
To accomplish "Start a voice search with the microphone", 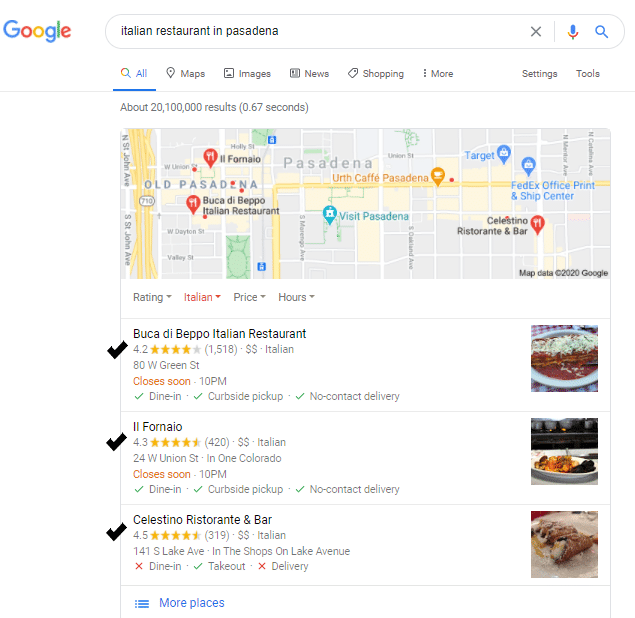I will [573, 31].
